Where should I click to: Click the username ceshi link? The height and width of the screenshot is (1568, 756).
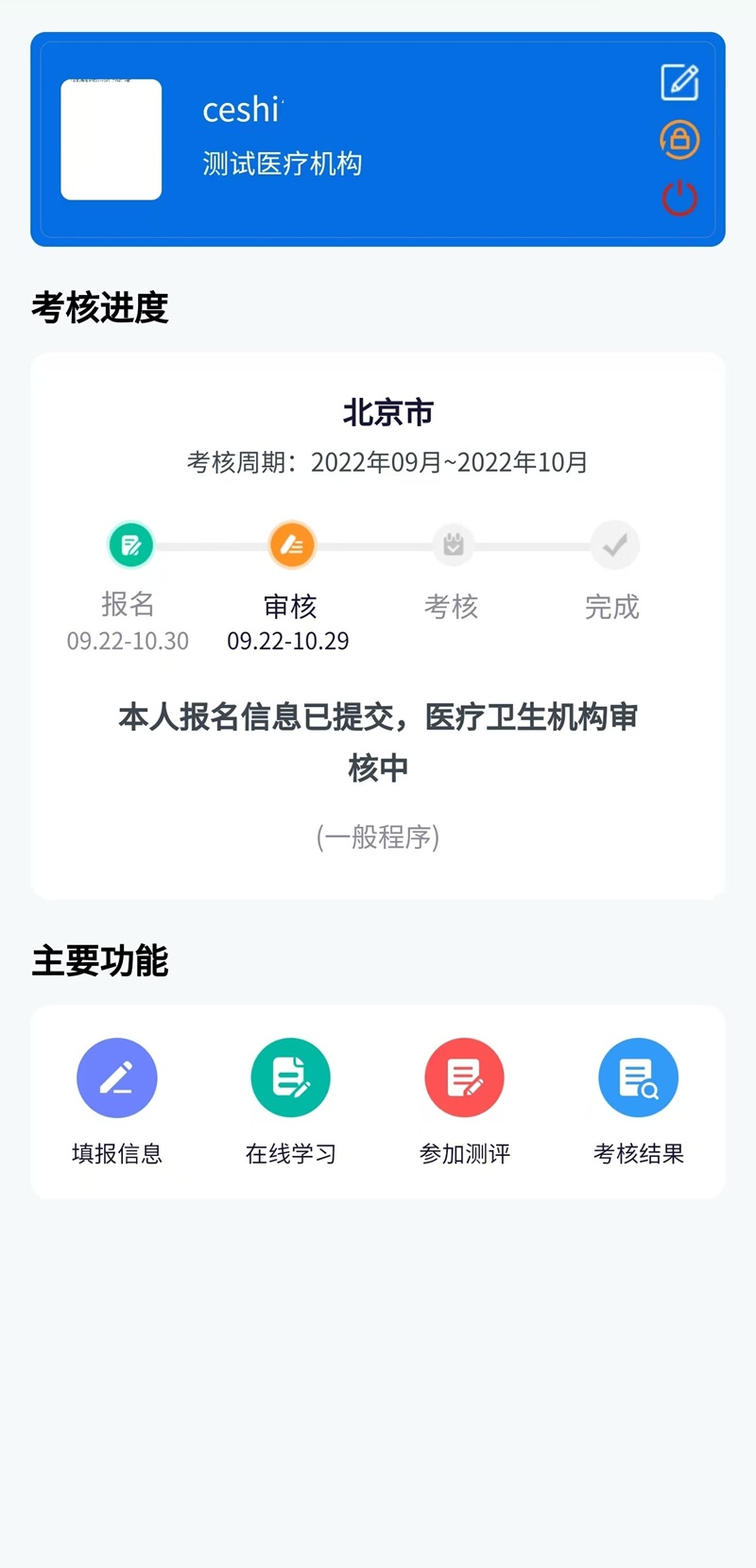pos(241,111)
